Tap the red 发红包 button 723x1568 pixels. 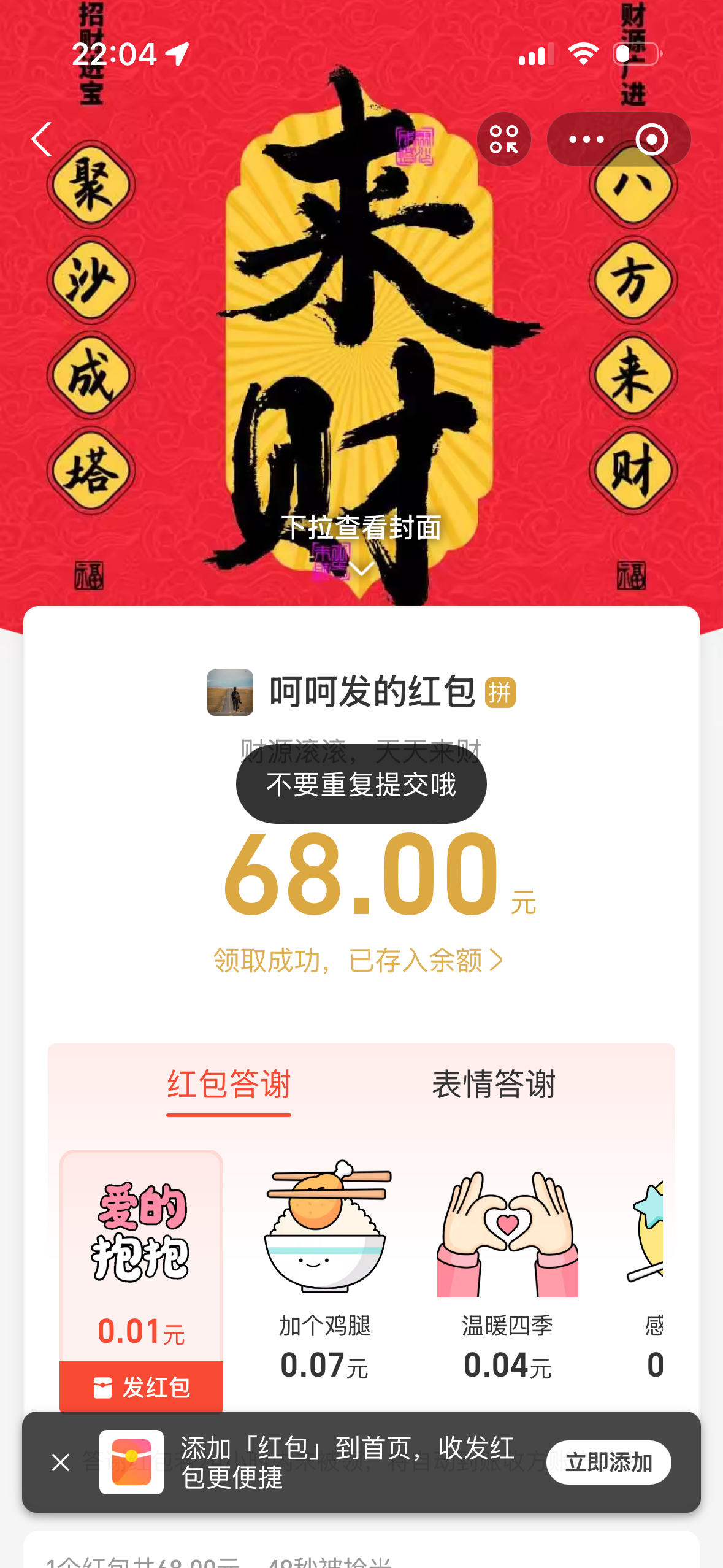141,1387
